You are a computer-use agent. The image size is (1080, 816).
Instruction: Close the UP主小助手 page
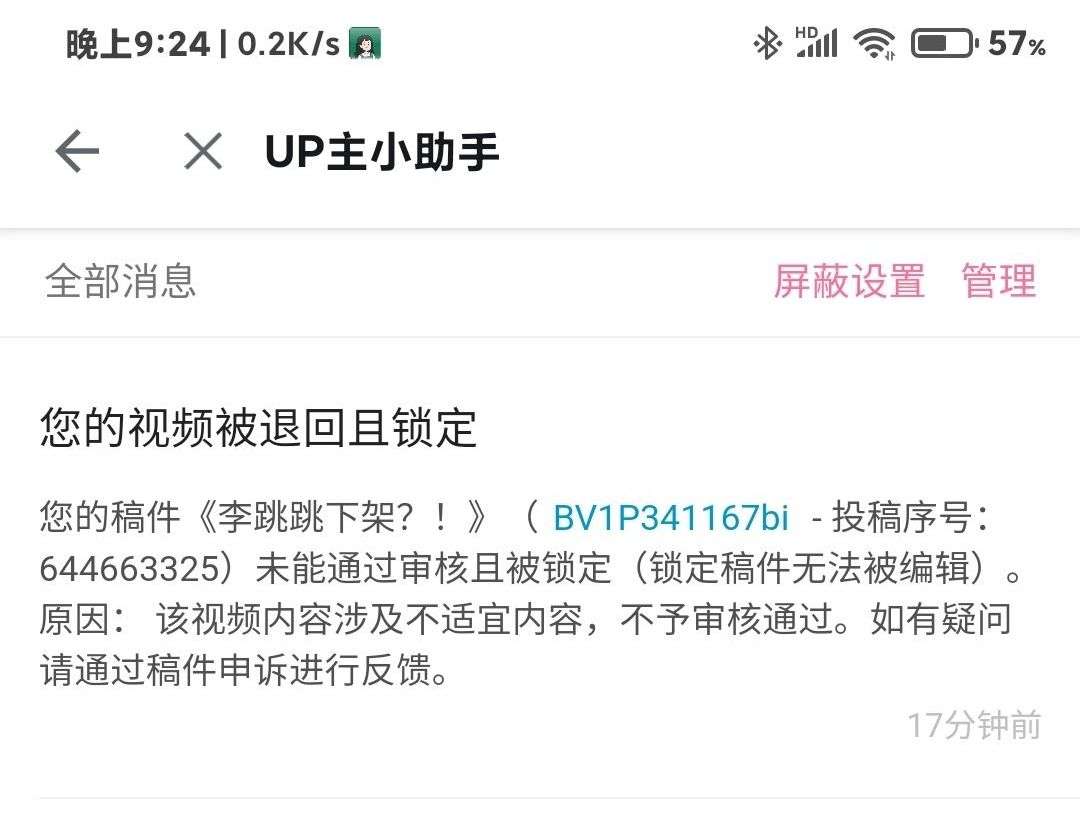(x=203, y=152)
